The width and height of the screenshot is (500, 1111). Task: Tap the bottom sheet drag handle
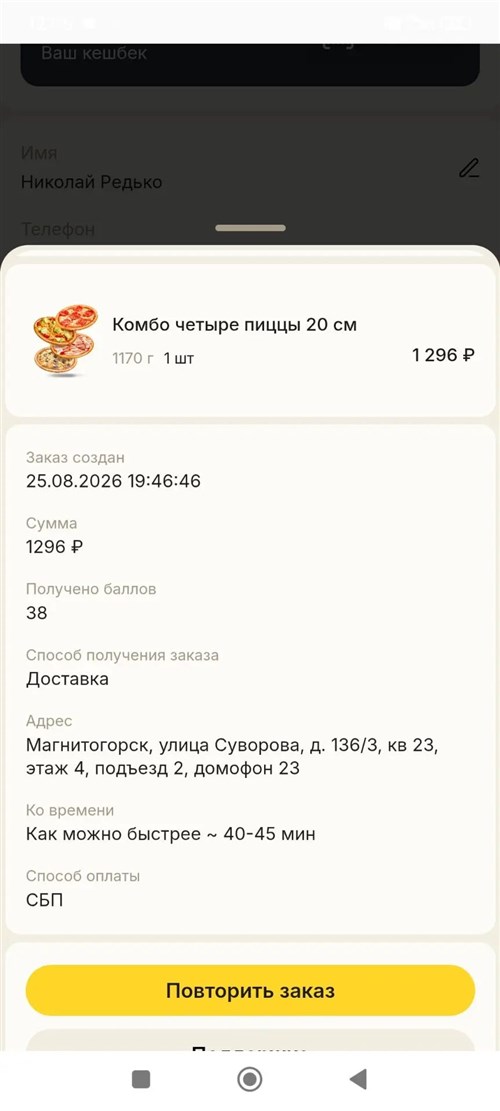[250, 228]
